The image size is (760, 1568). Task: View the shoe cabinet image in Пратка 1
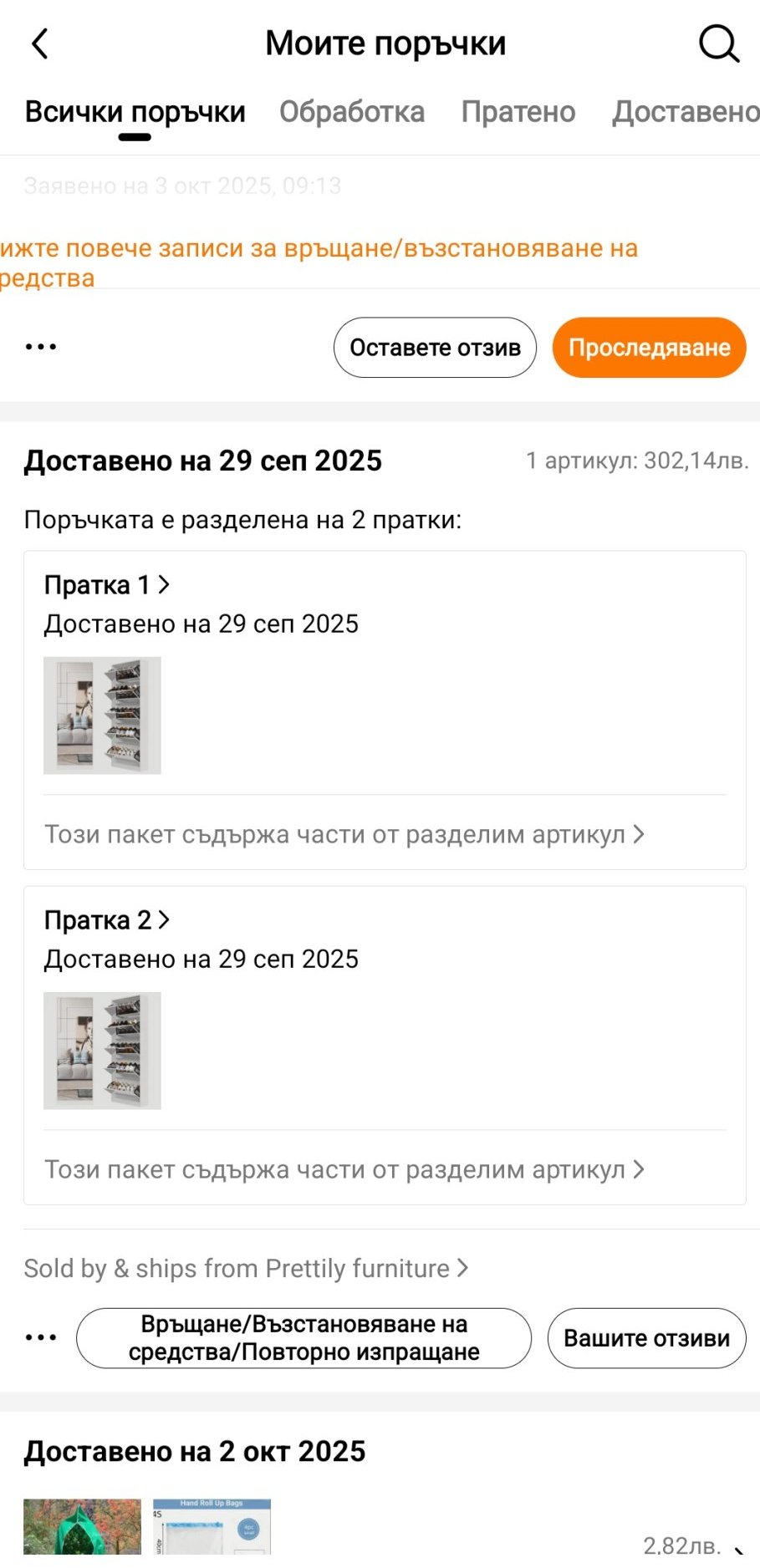coord(102,715)
